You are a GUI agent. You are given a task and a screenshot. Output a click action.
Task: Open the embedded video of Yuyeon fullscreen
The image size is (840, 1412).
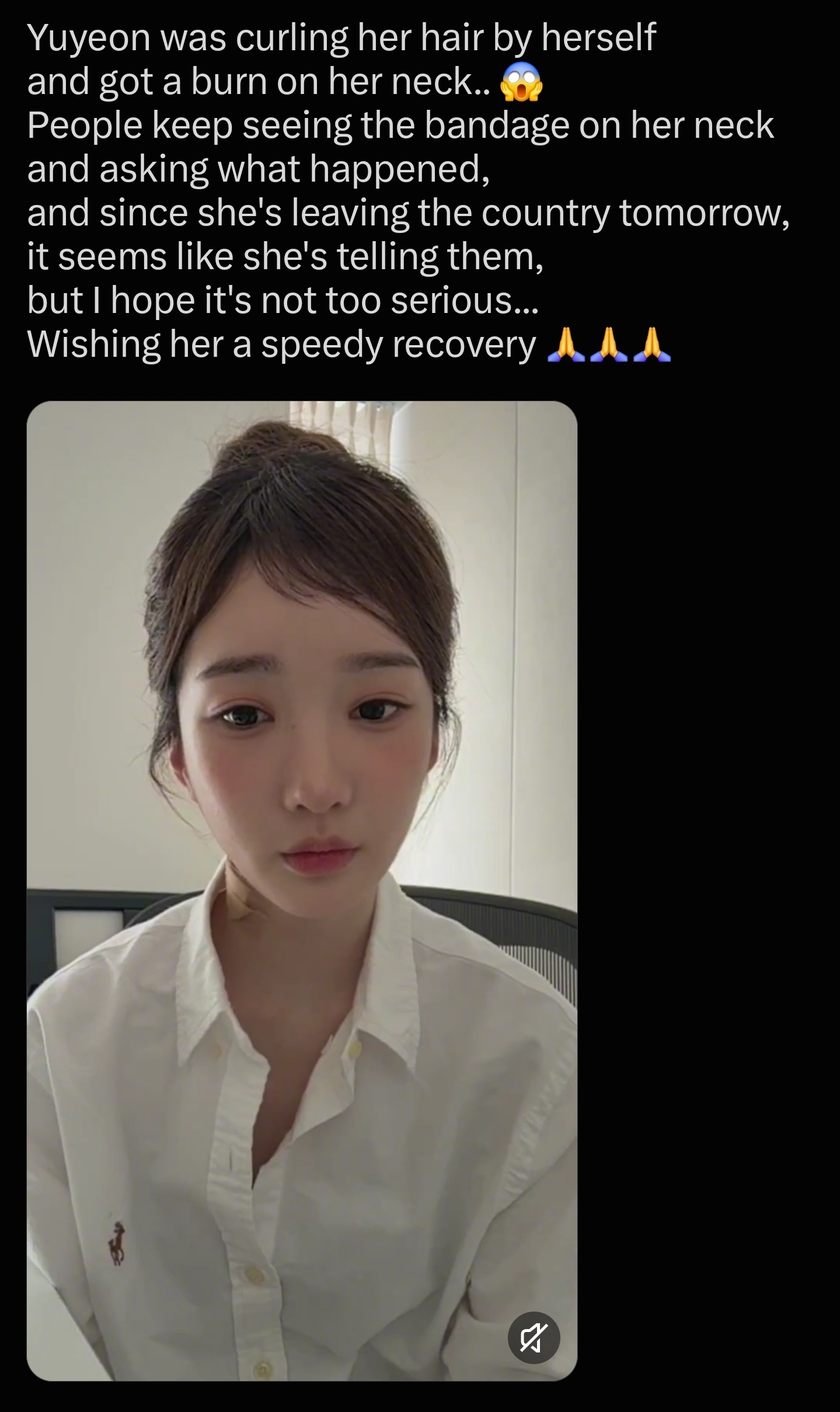pos(302,891)
